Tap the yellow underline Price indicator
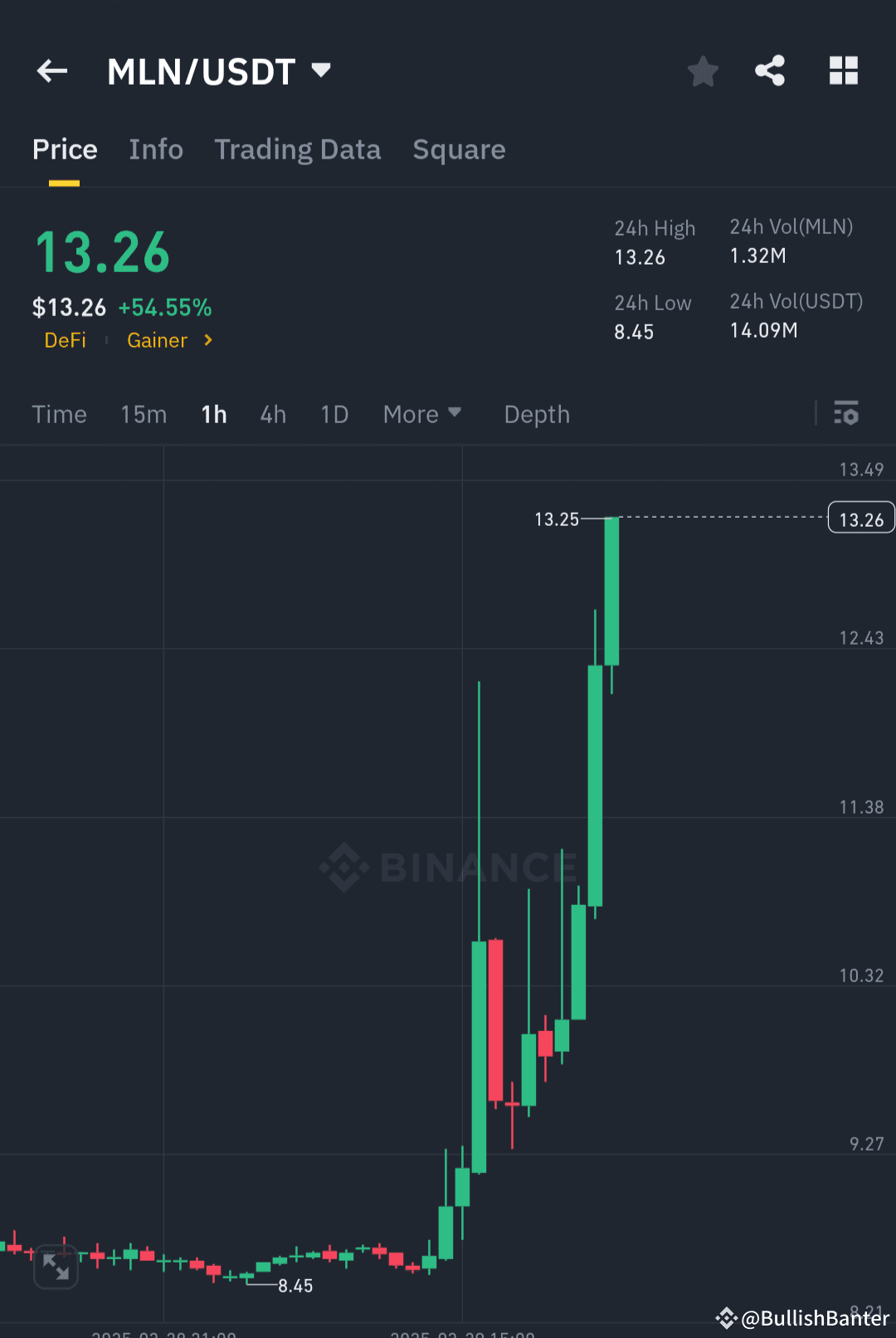896x1338 pixels. pyautogui.click(x=65, y=150)
